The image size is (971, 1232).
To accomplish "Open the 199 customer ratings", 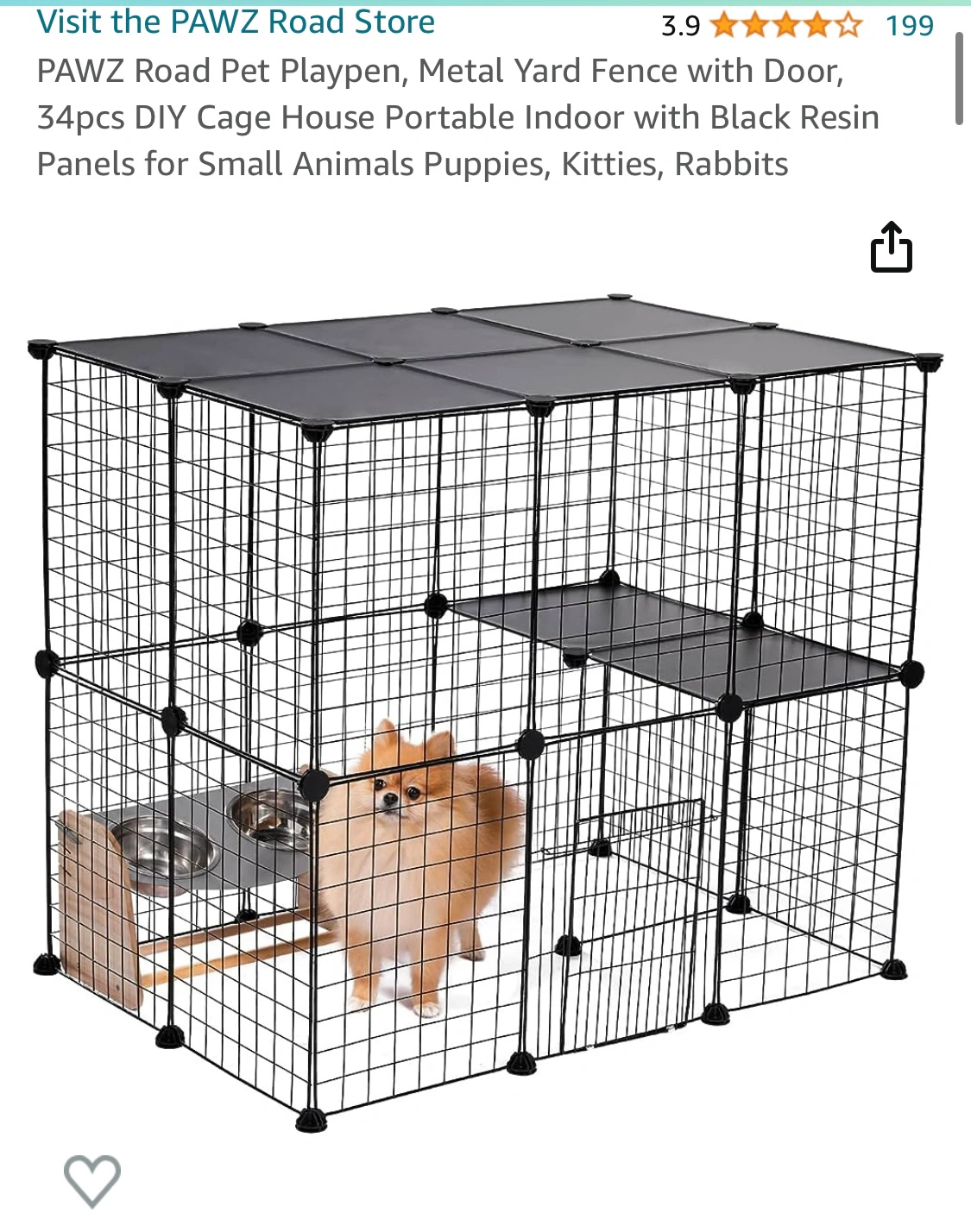I will [x=909, y=25].
